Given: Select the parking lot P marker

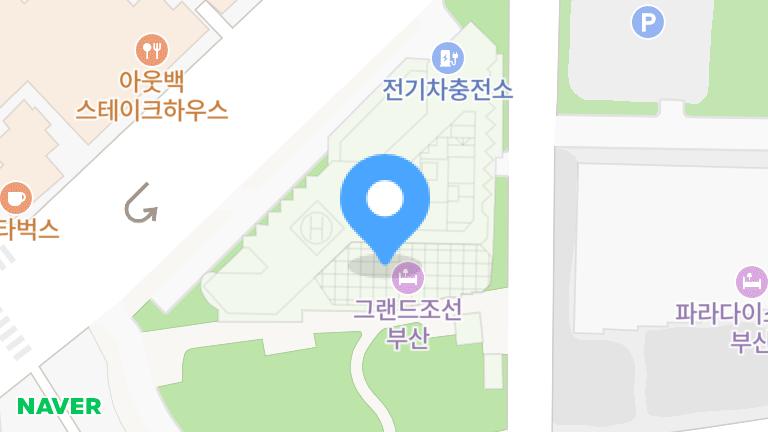Looking at the screenshot, I should click(648, 21).
